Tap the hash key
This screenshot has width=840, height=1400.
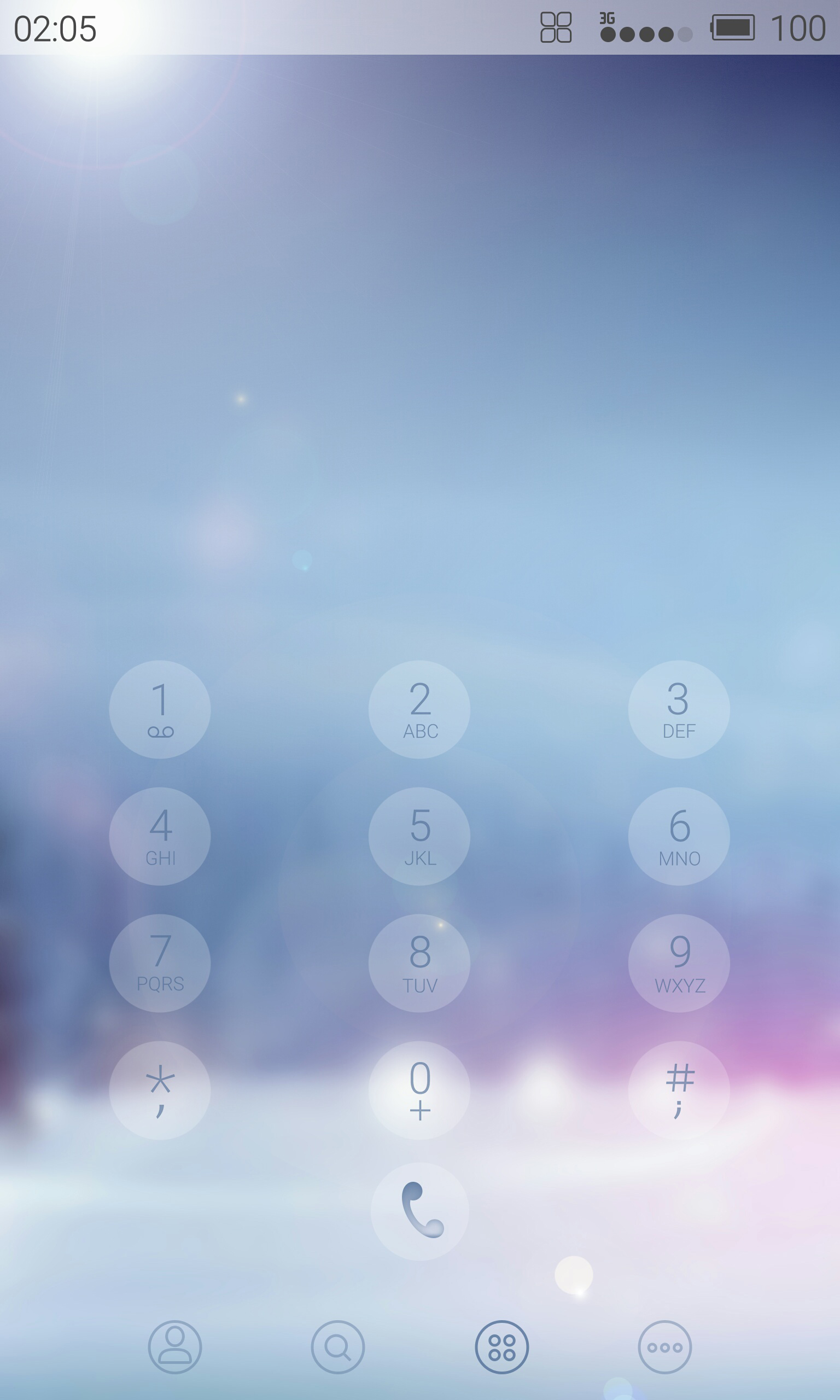coord(679,1090)
